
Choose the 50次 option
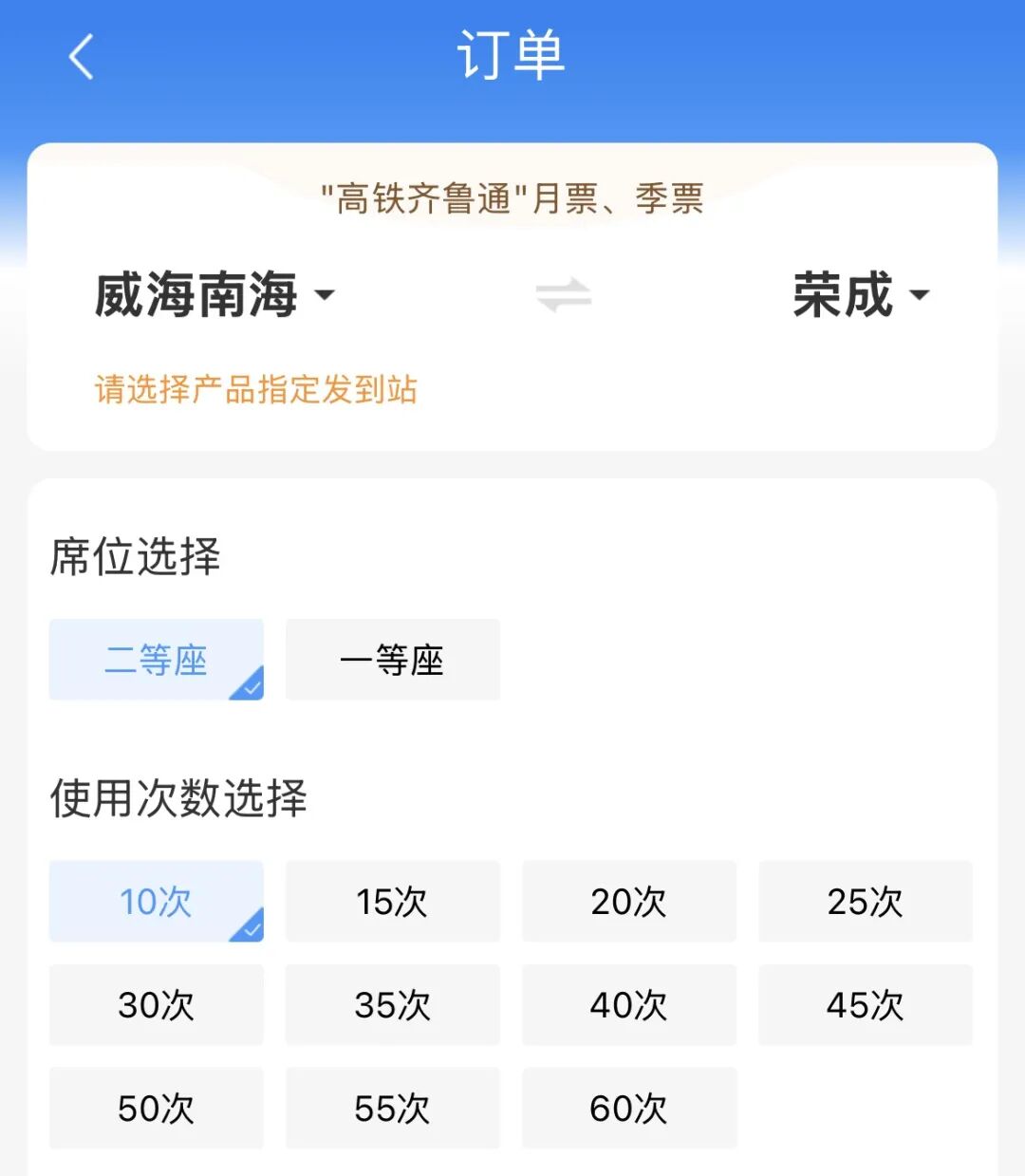coord(157,1109)
